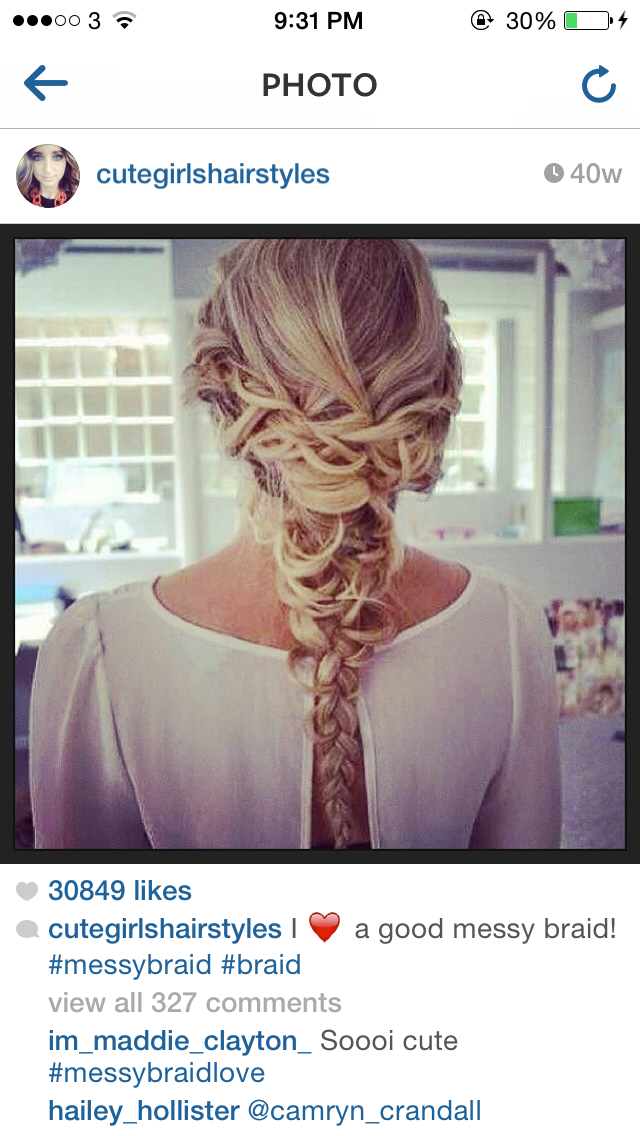Open hailey_hollister profile
Image resolution: width=640 pixels, height=1136 pixels.
coord(144,1111)
